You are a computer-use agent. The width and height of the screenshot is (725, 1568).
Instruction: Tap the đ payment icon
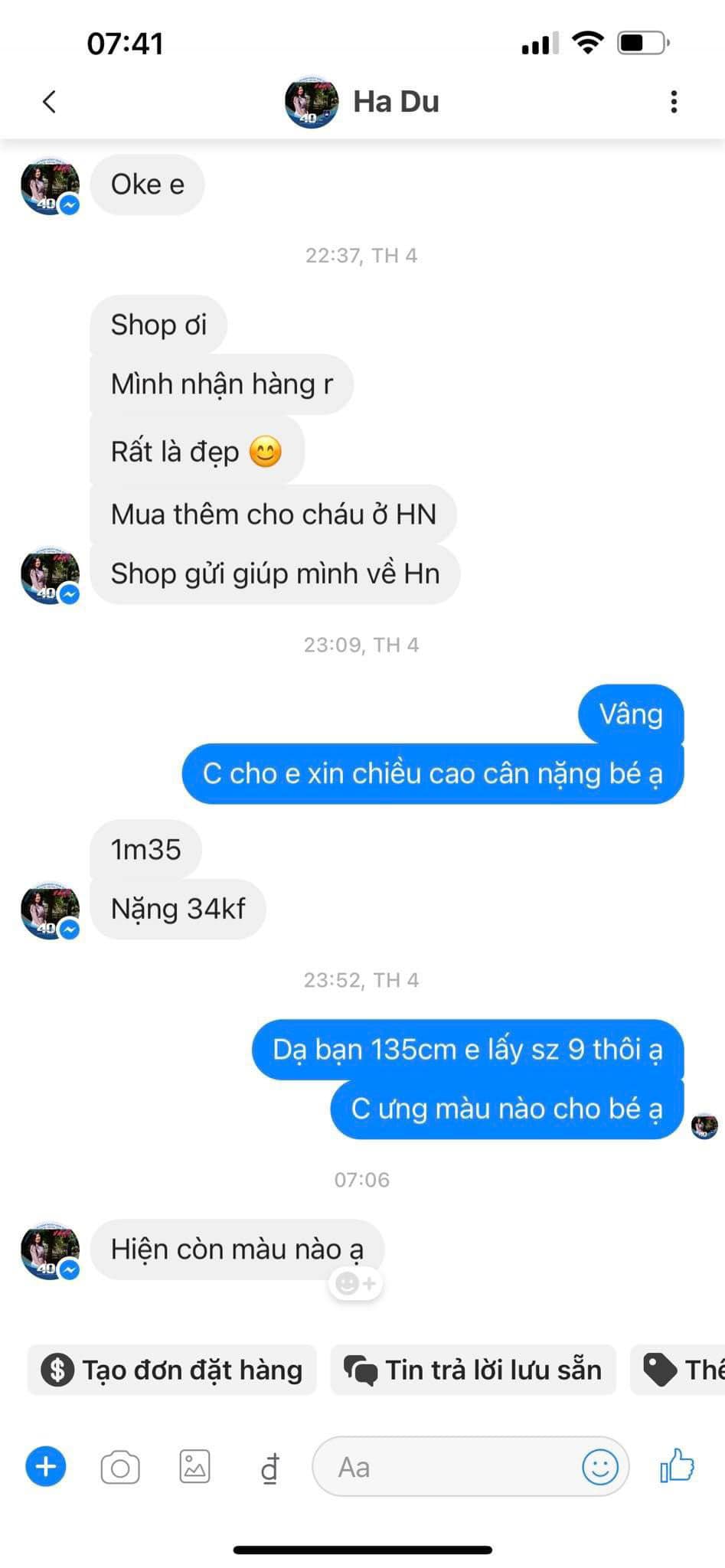click(269, 1468)
